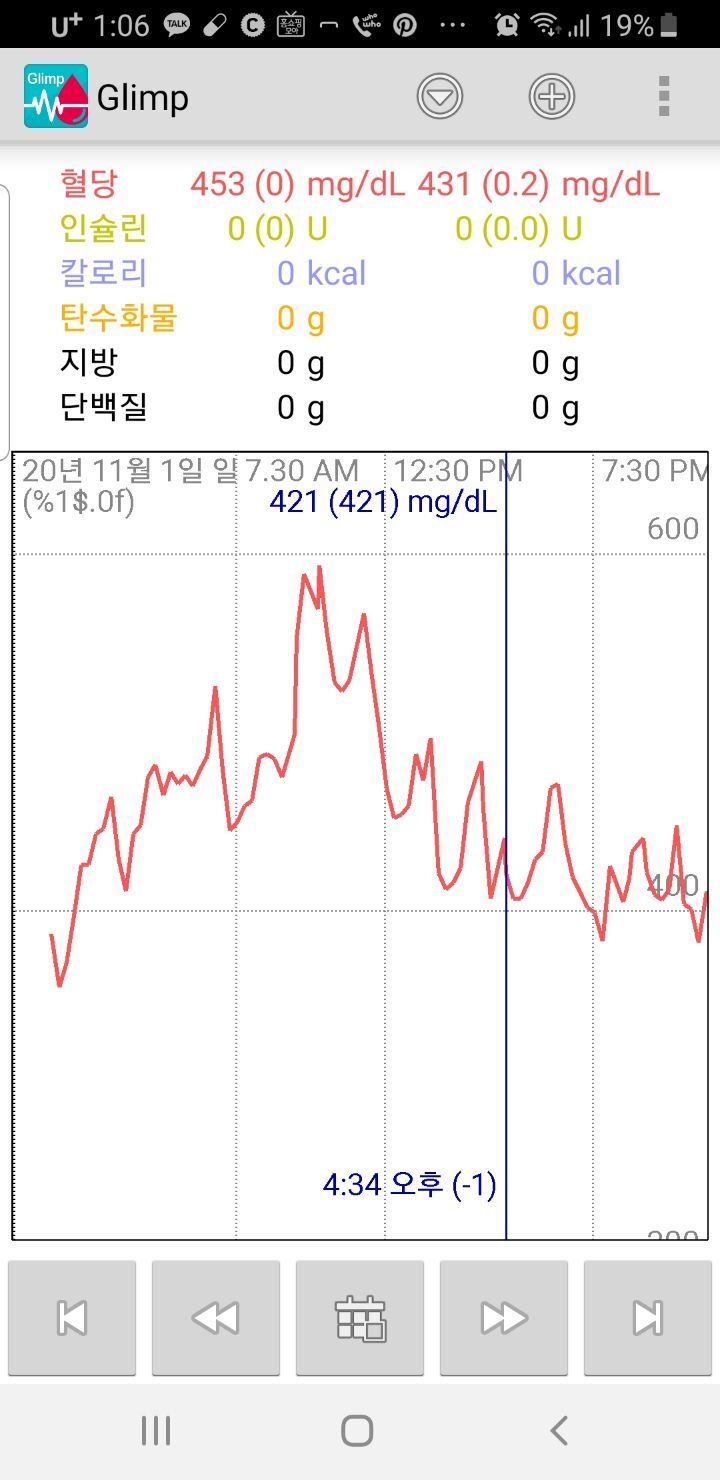Fast-forward the graph to later time

pos(504,1318)
